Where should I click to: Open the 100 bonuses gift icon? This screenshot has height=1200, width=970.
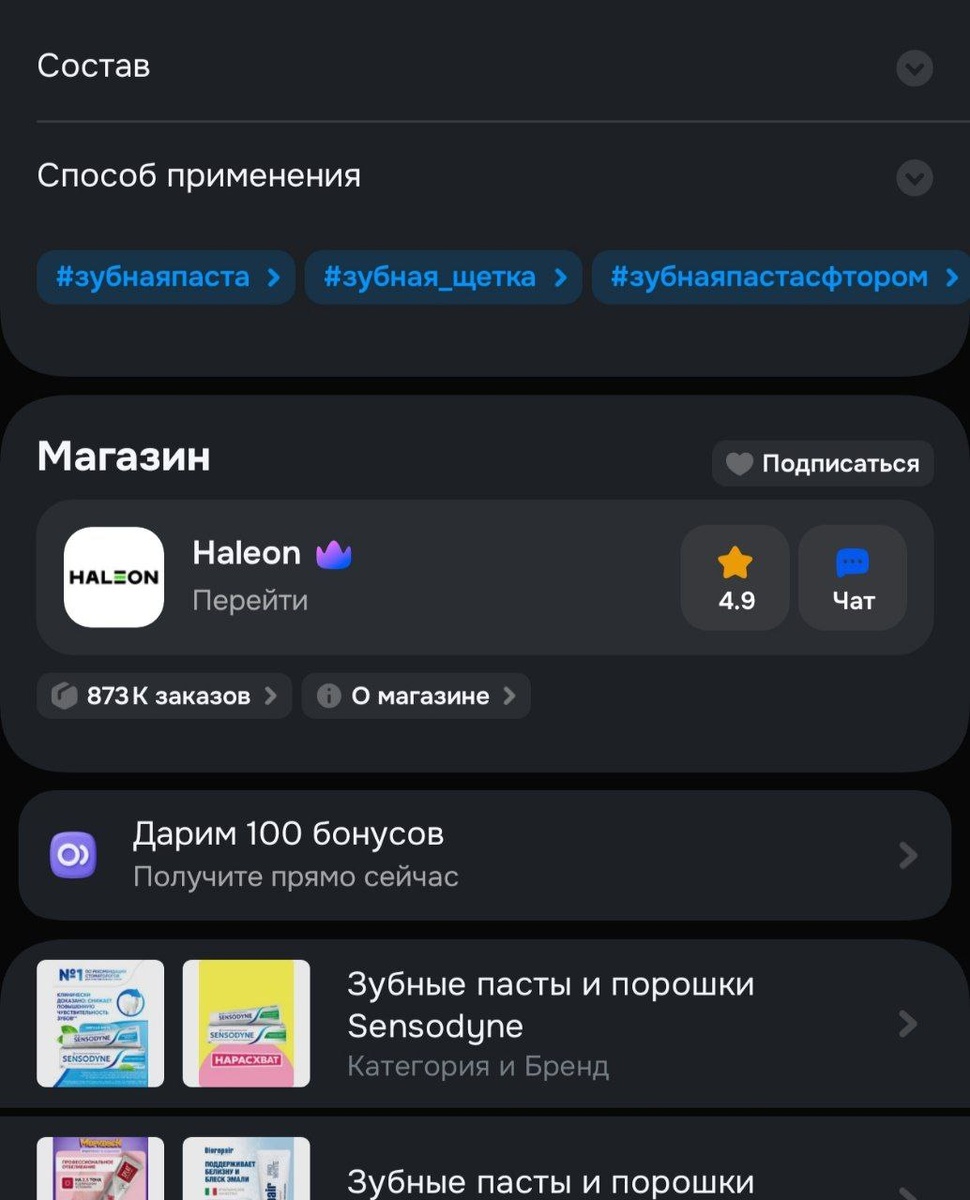72,855
